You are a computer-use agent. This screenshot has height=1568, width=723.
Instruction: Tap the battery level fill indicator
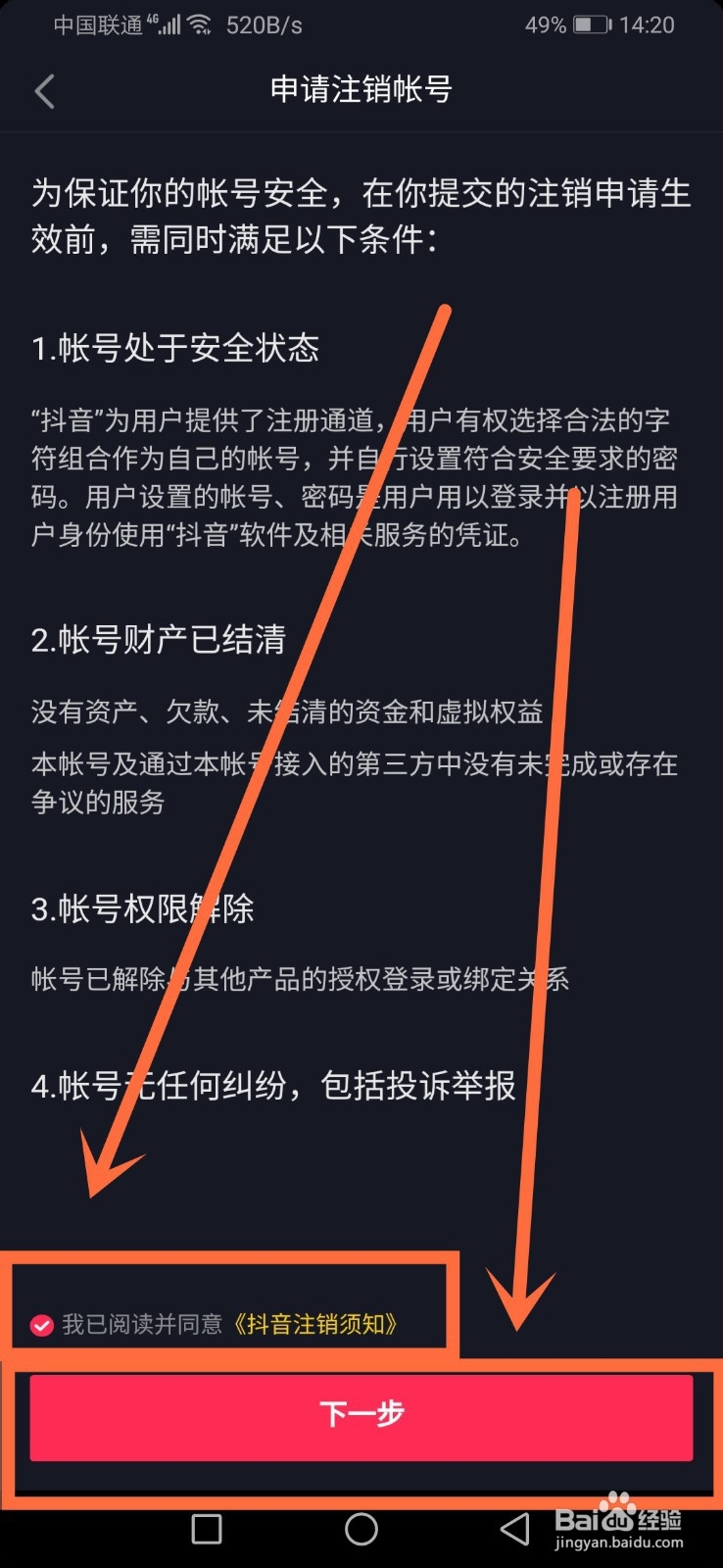585,24
